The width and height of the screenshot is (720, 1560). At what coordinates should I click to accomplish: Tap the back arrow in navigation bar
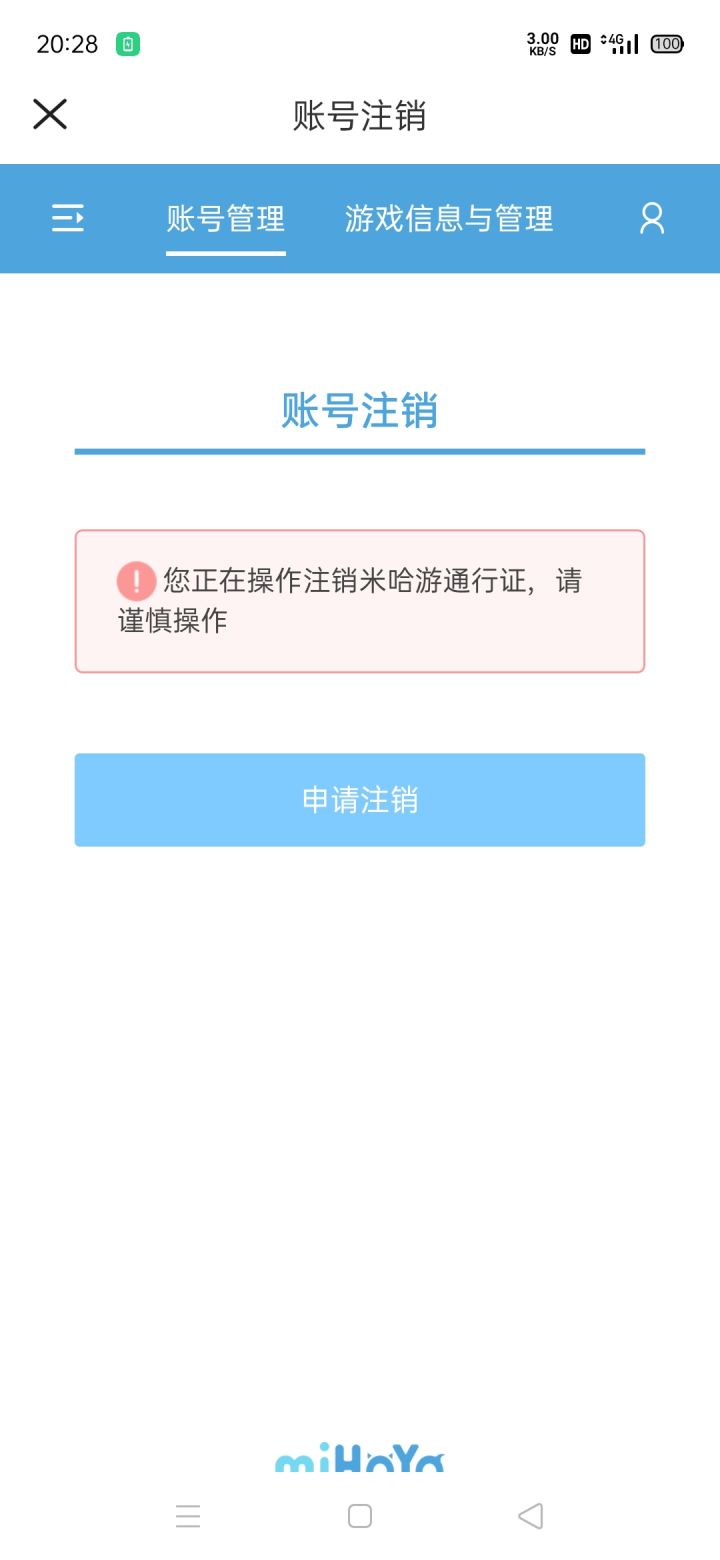[530, 1516]
